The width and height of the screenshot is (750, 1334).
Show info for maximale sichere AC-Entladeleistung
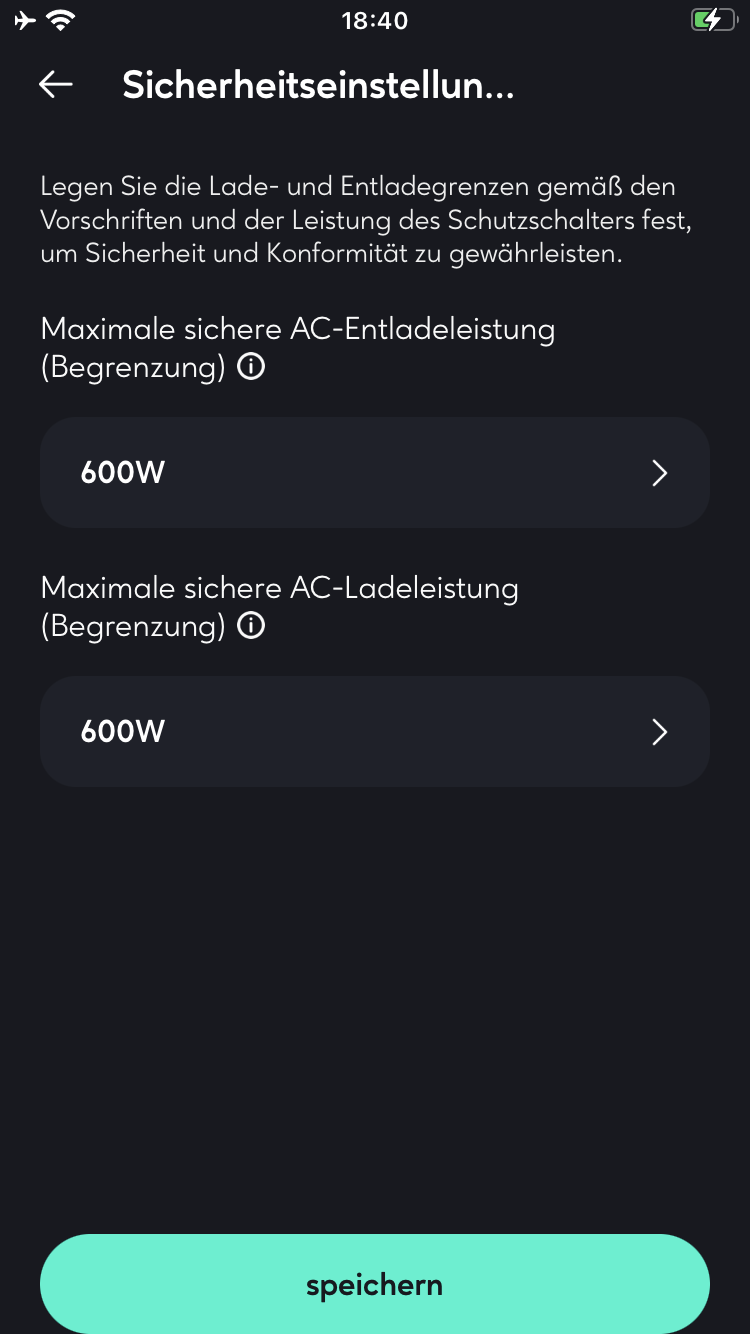click(251, 368)
